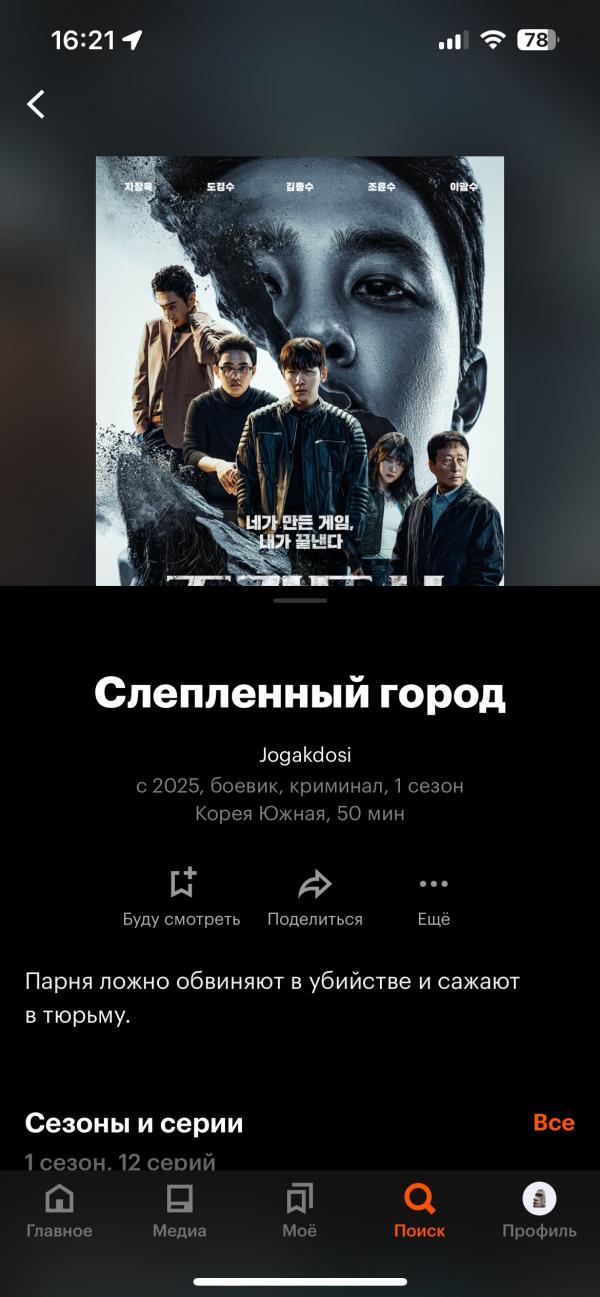Open all seasons via the Все link
Image resolution: width=600 pixels, height=1297 pixels.
pyautogui.click(x=553, y=1122)
